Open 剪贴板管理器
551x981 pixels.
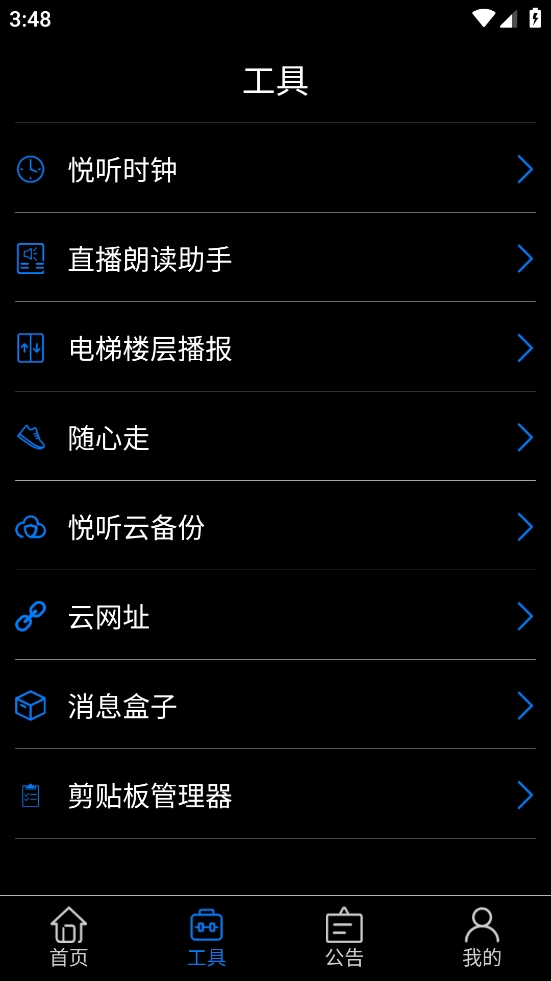[275, 795]
